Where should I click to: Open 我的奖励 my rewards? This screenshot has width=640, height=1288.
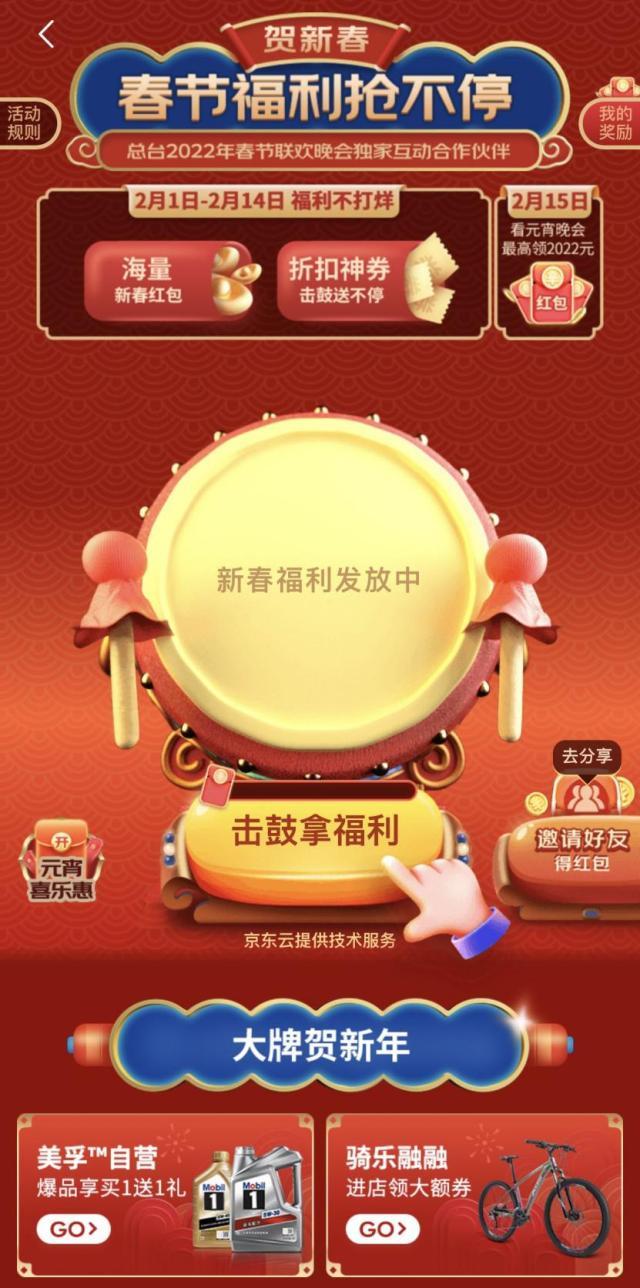click(615, 122)
